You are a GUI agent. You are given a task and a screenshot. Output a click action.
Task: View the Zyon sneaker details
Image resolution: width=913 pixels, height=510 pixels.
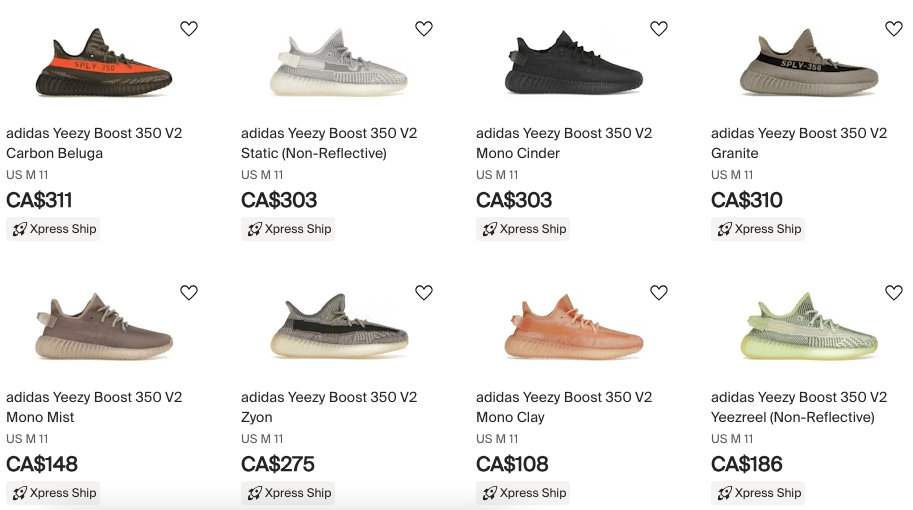pos(339,327)
